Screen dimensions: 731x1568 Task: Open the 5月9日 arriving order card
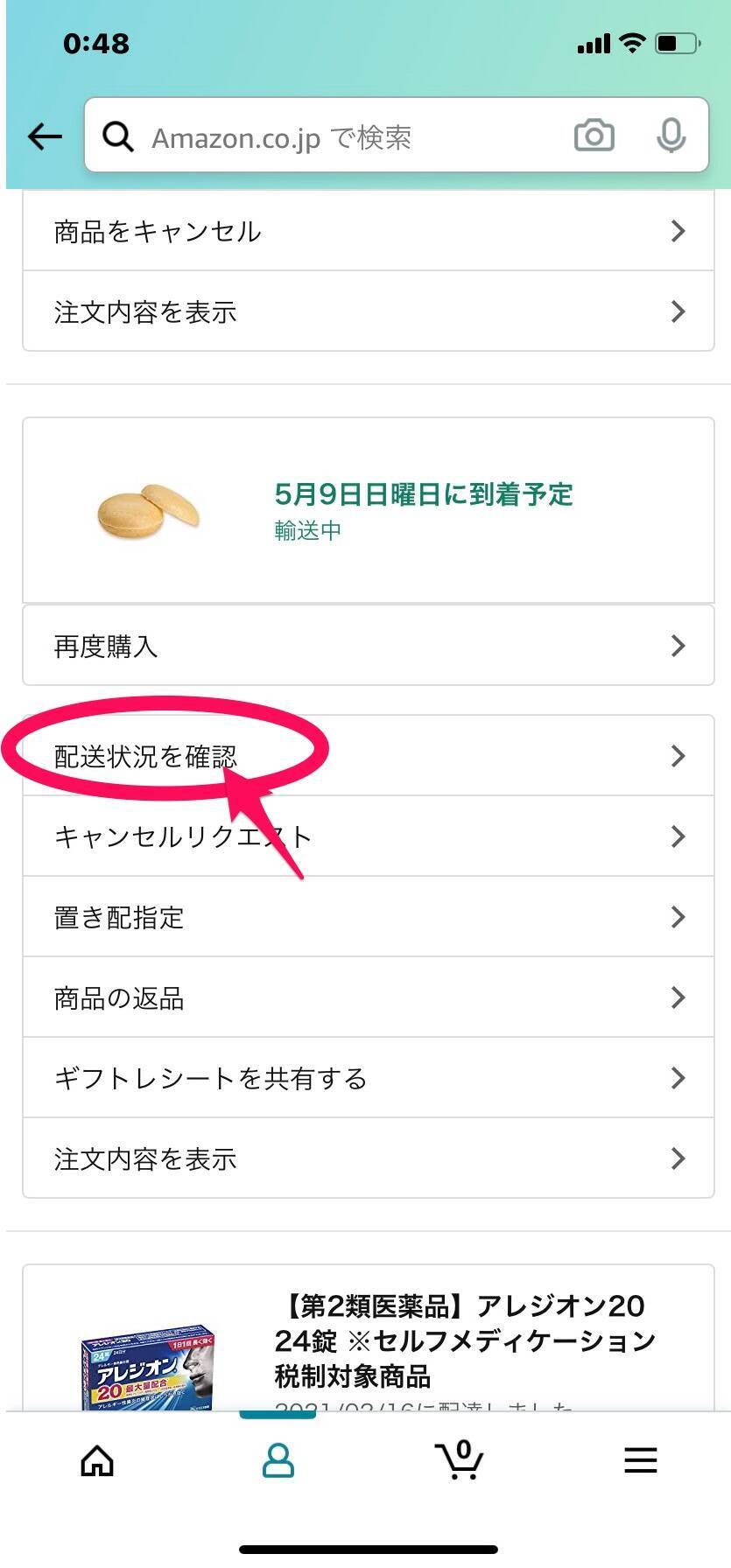coord(368,511)
